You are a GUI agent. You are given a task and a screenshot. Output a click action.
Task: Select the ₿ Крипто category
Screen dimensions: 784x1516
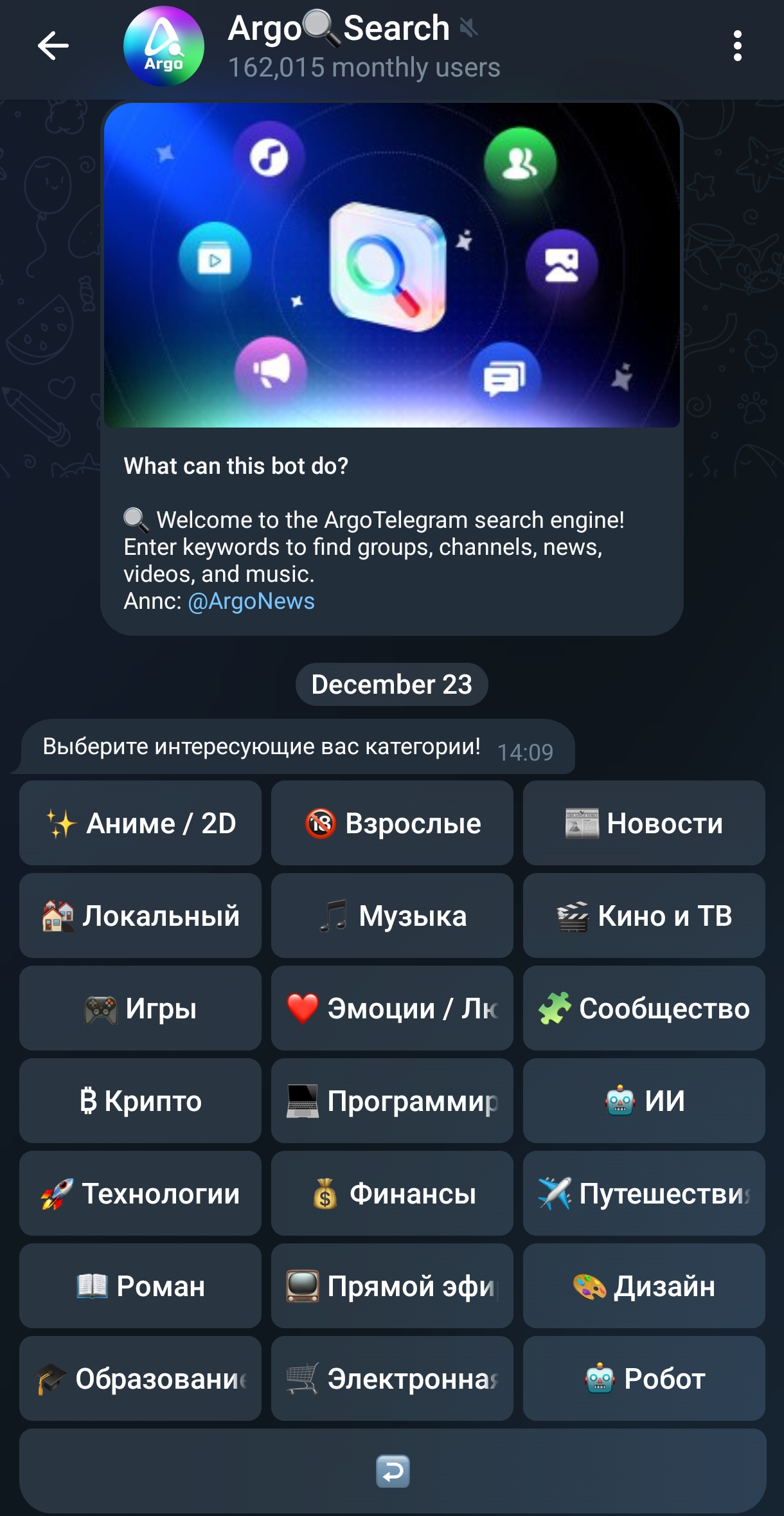pyautogui.click(x=139, y=1101)
